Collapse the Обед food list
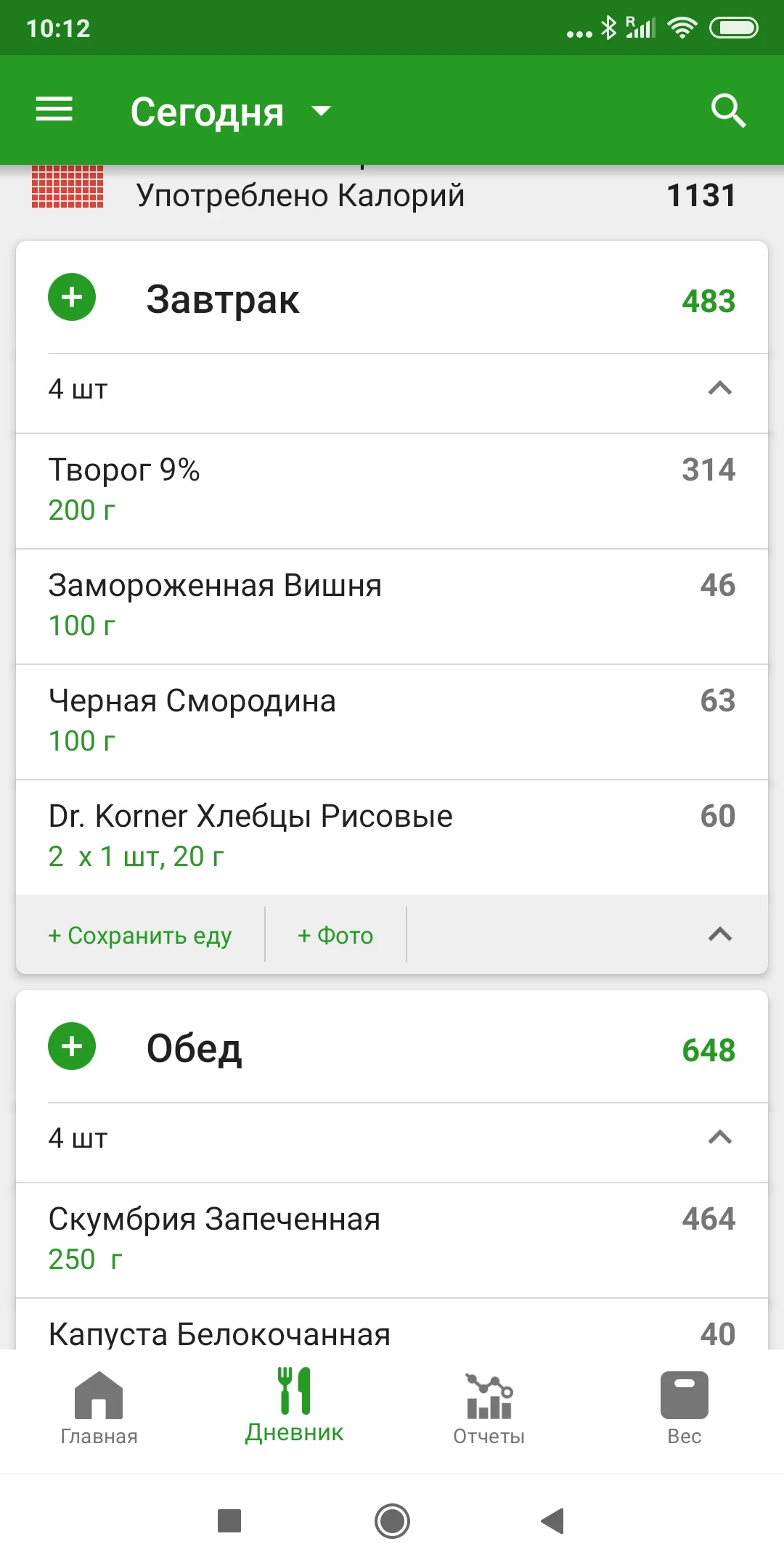The image size is (784, 1568). pos(719,1139)
